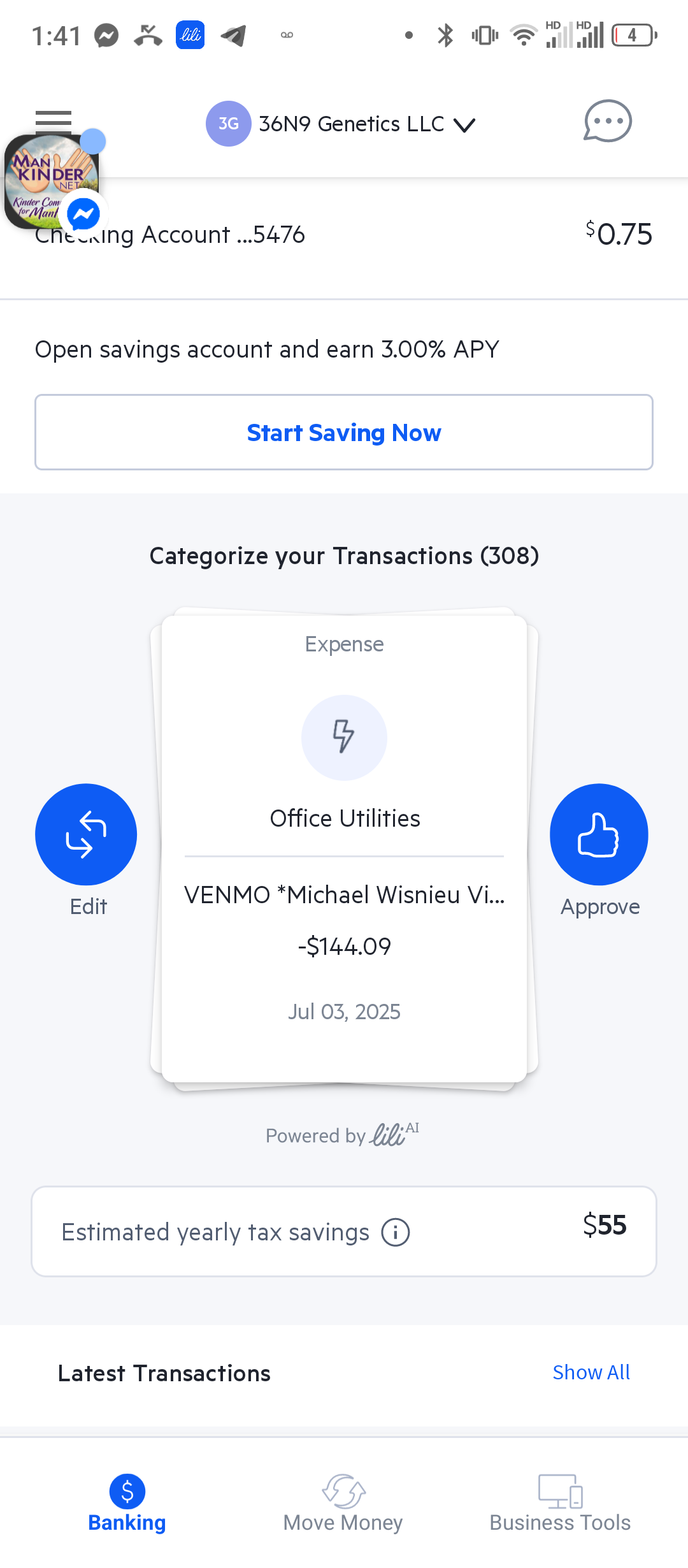The width and height of the screenshot is (688, 1568).
Task: Show all latest transactions
Action: pyautogui.click(x=591, y=1372)
